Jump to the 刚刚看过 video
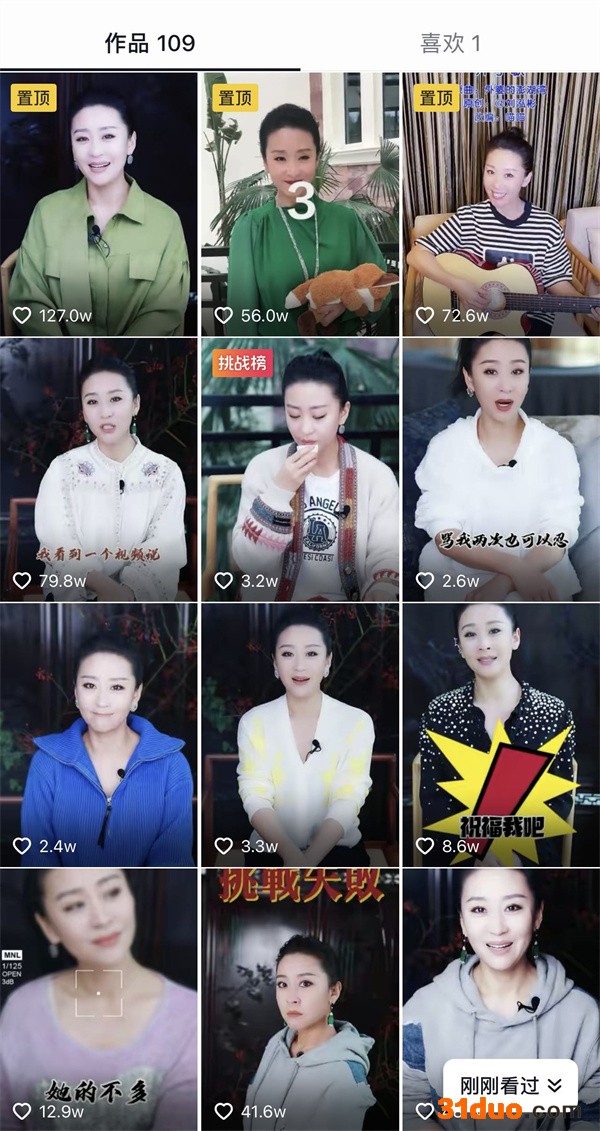The image size is (600, 1131). tap(511, 1085)
